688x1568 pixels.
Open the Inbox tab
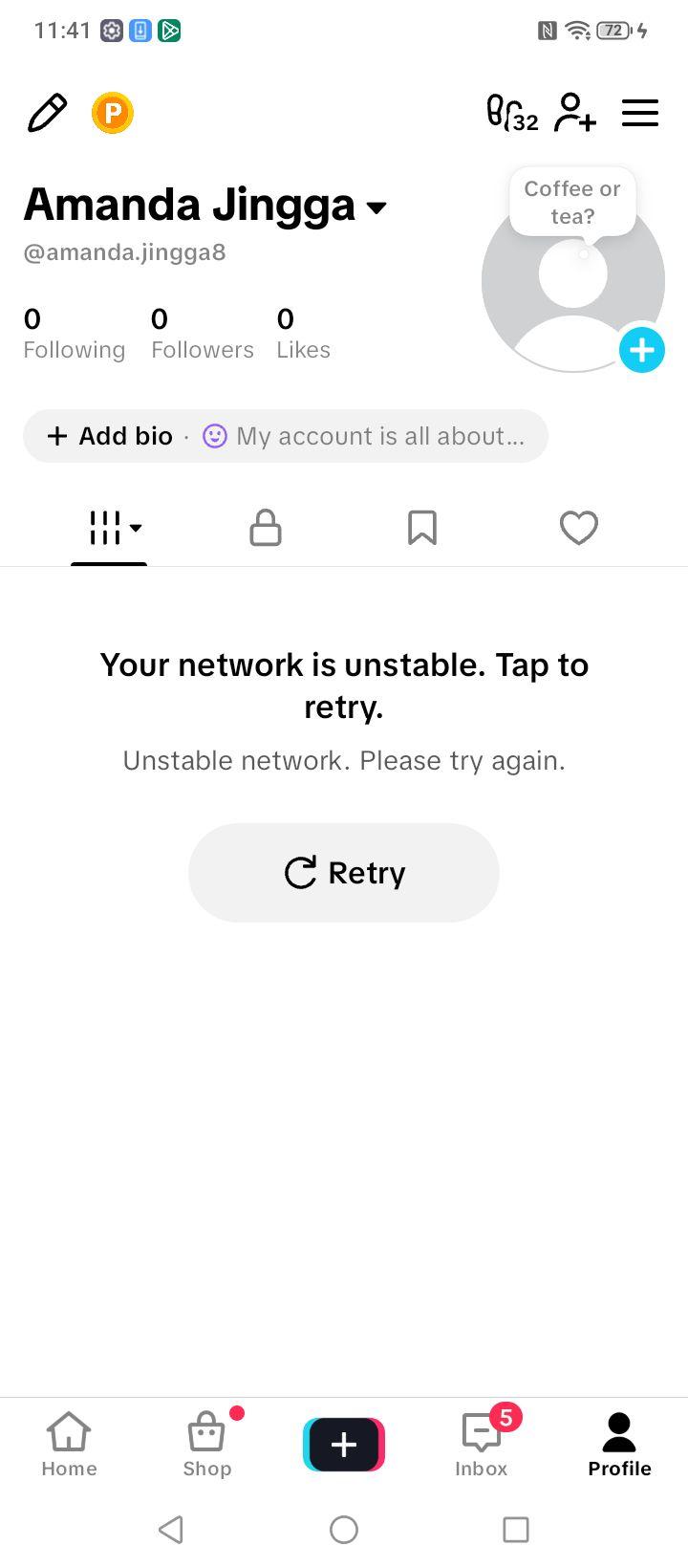point(482,1445)
